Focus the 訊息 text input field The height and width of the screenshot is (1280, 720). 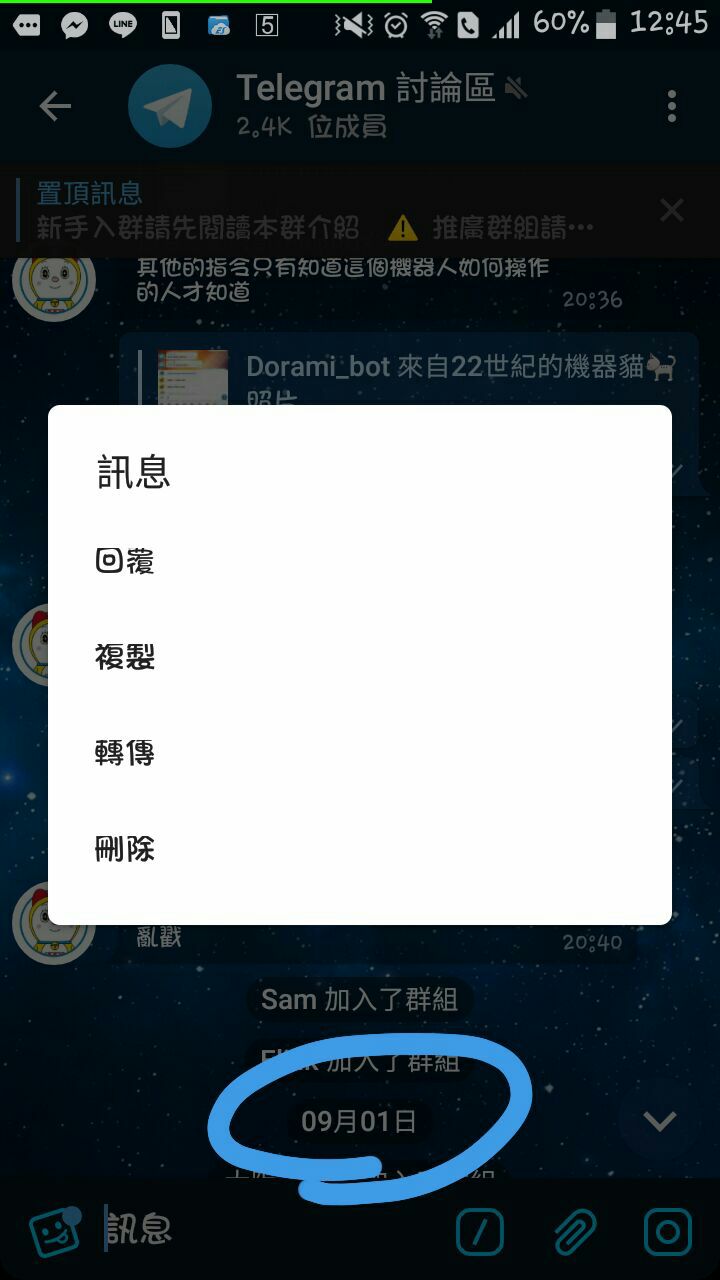pos(270,1231)
